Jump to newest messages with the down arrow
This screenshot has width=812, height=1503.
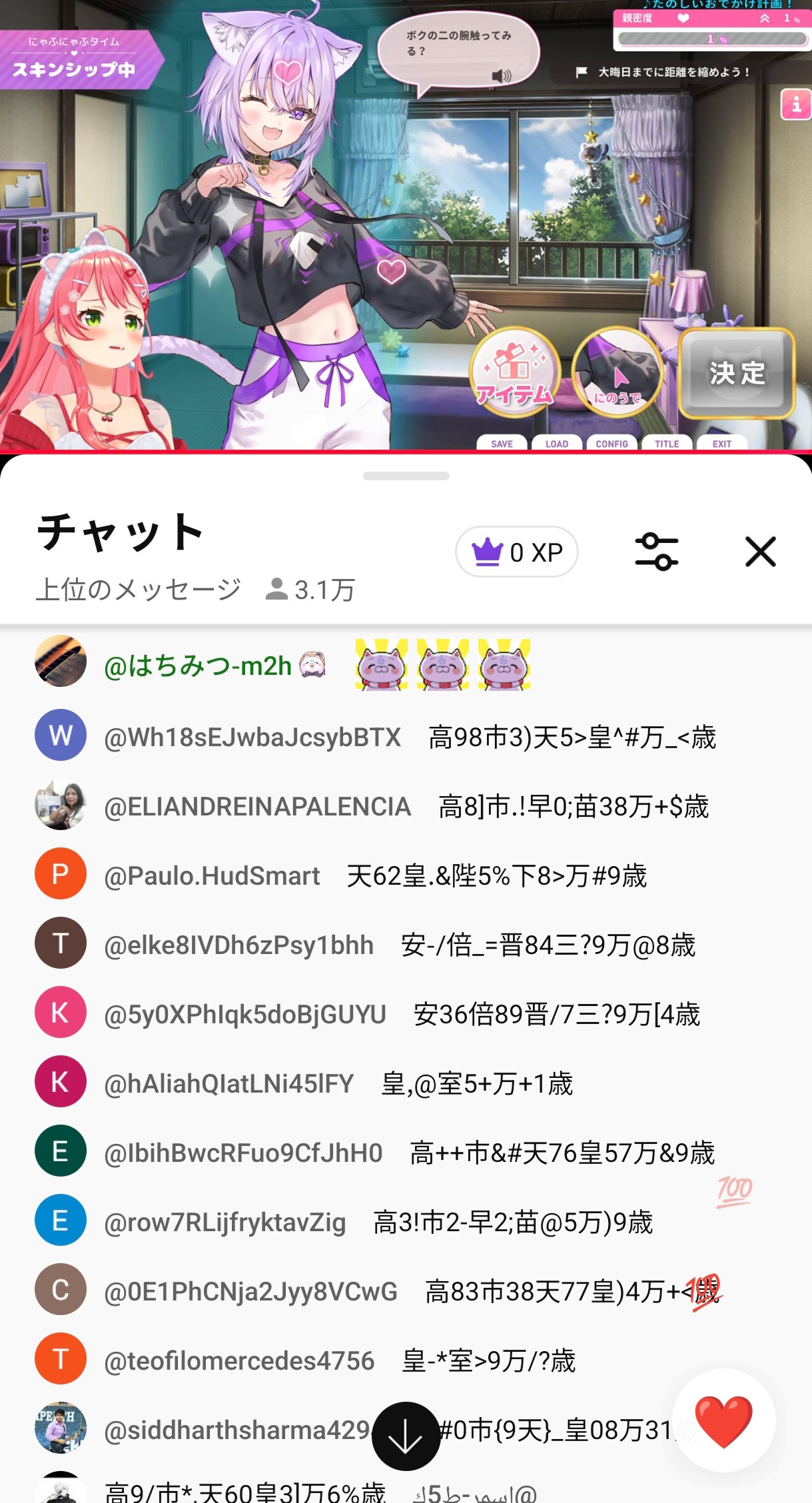click(406, 1436)
